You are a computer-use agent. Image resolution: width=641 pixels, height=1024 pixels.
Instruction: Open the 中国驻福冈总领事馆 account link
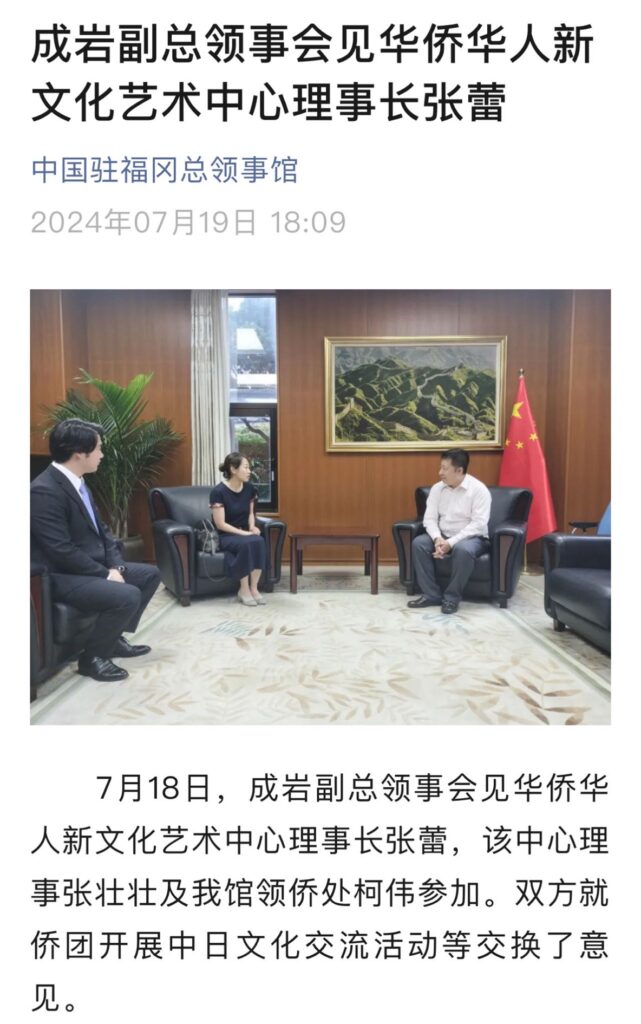(x=164, y=170)
